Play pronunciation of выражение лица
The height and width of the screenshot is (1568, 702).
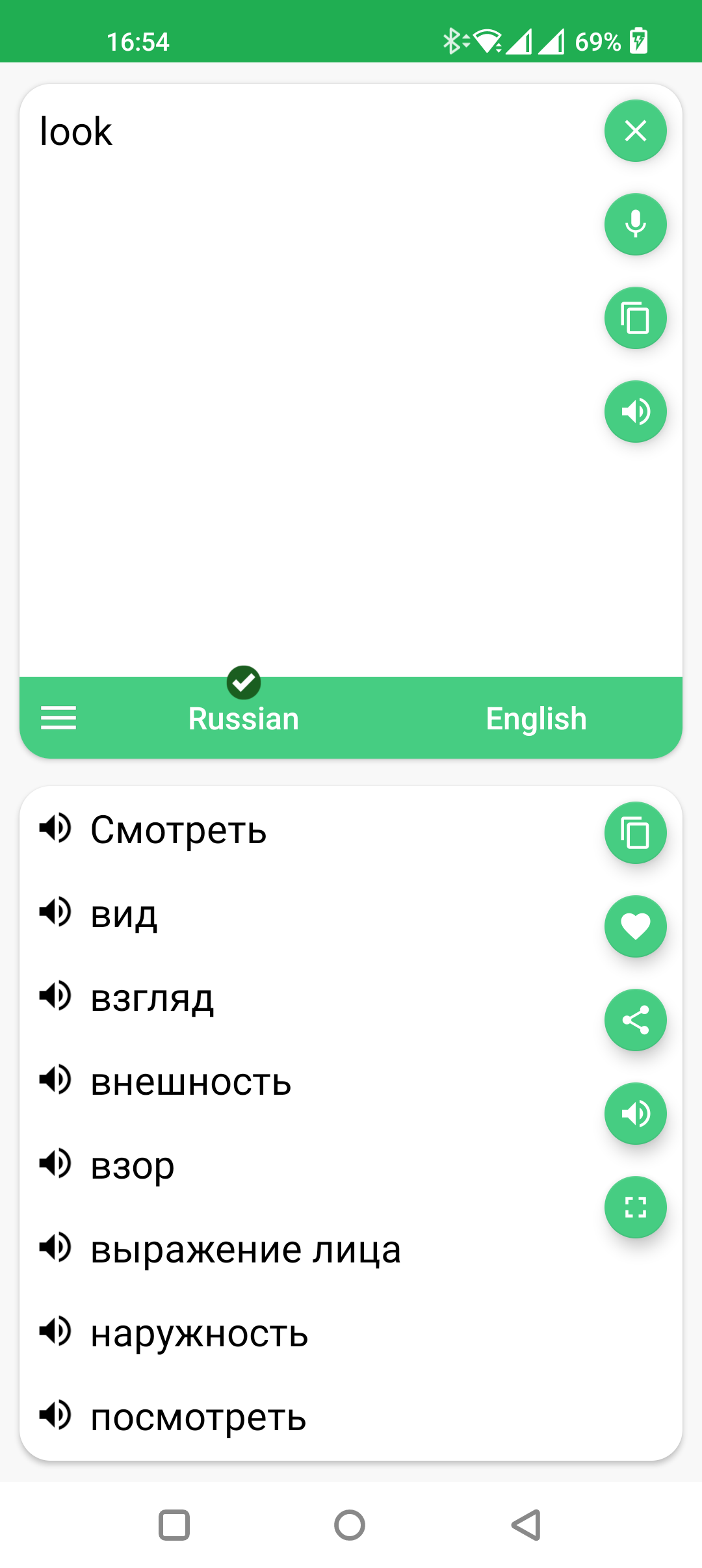[x=55, y=1248]
